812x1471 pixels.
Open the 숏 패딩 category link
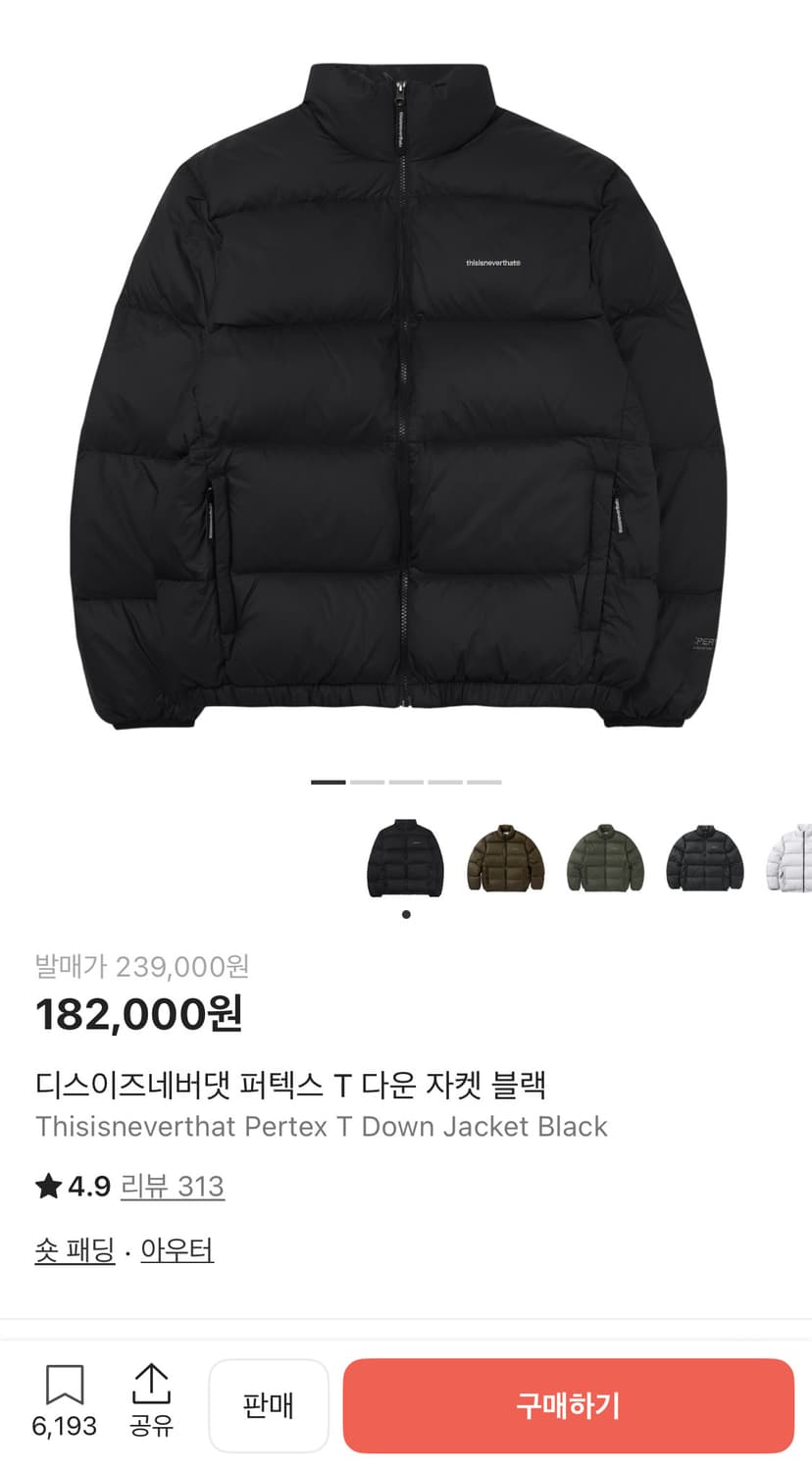point(73,1249)
